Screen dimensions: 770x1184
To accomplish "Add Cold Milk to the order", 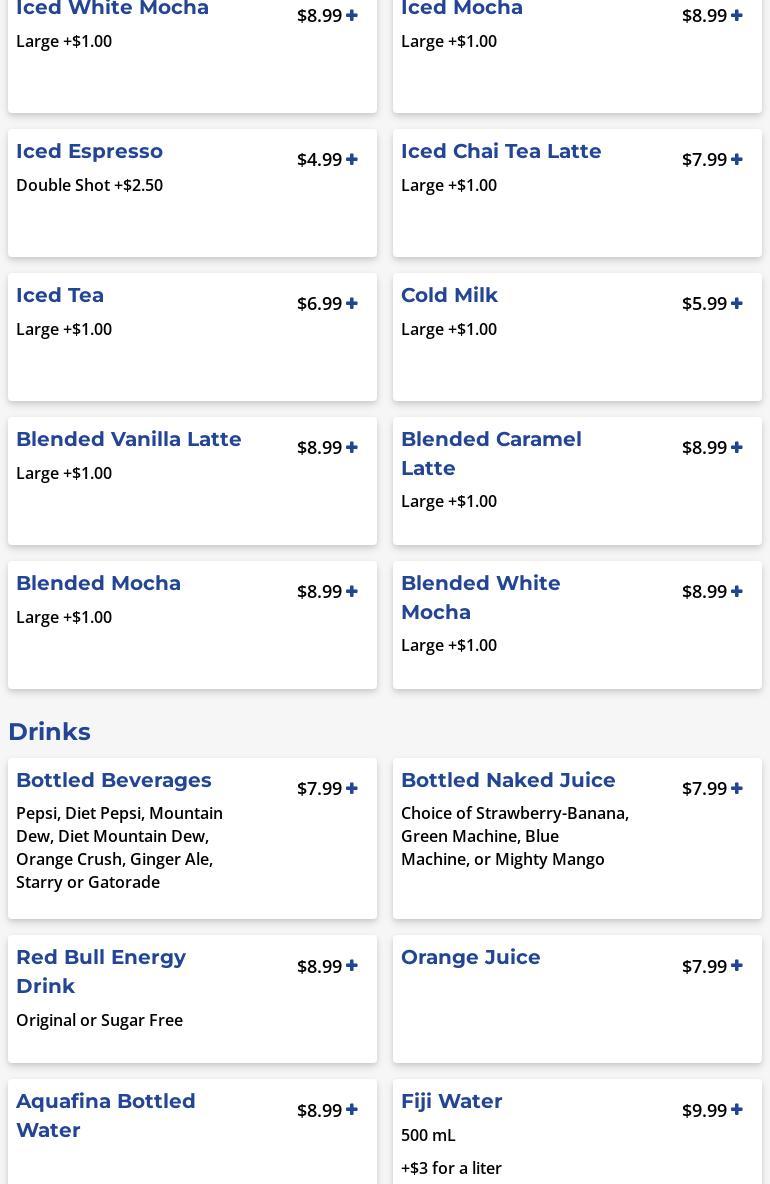I will pos(736,303).
